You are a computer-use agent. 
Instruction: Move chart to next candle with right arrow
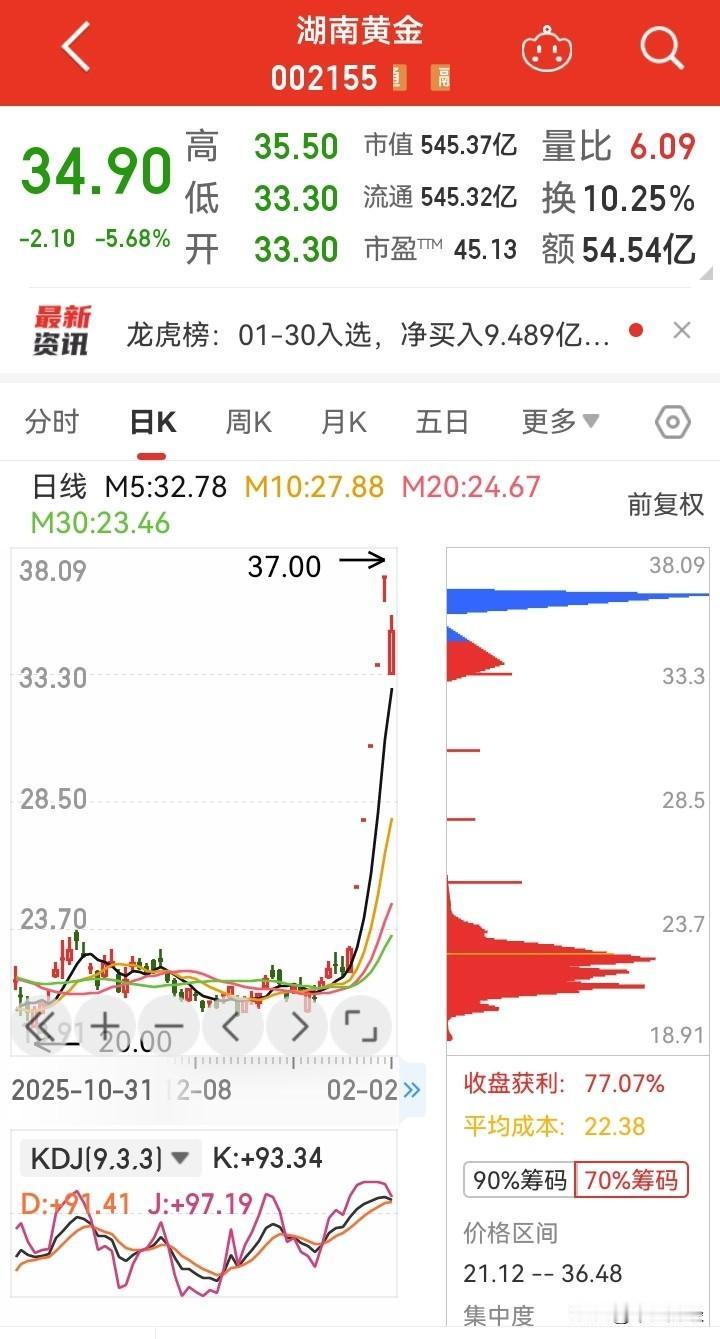tap(298, 1025)
